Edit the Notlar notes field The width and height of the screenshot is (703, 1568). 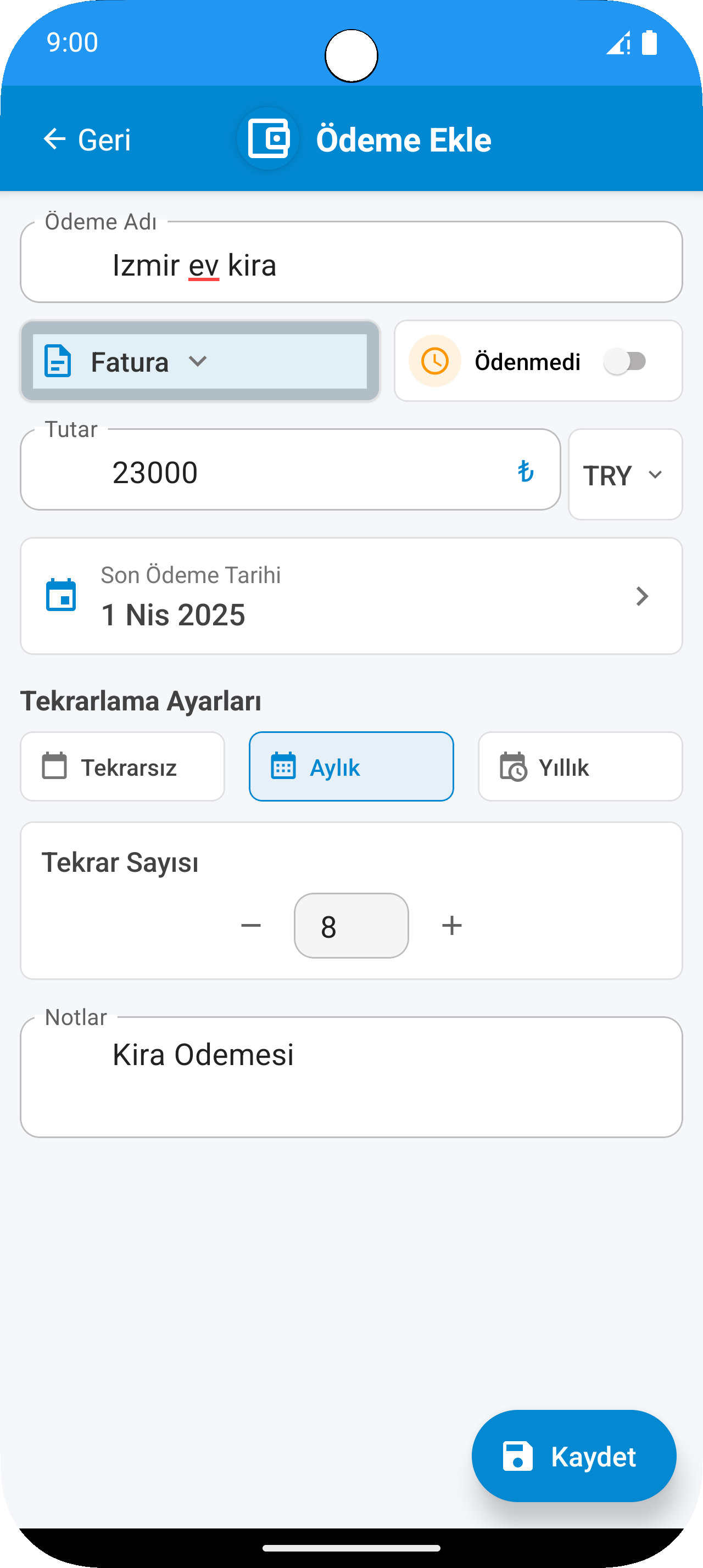click(x=351, y=1076)
